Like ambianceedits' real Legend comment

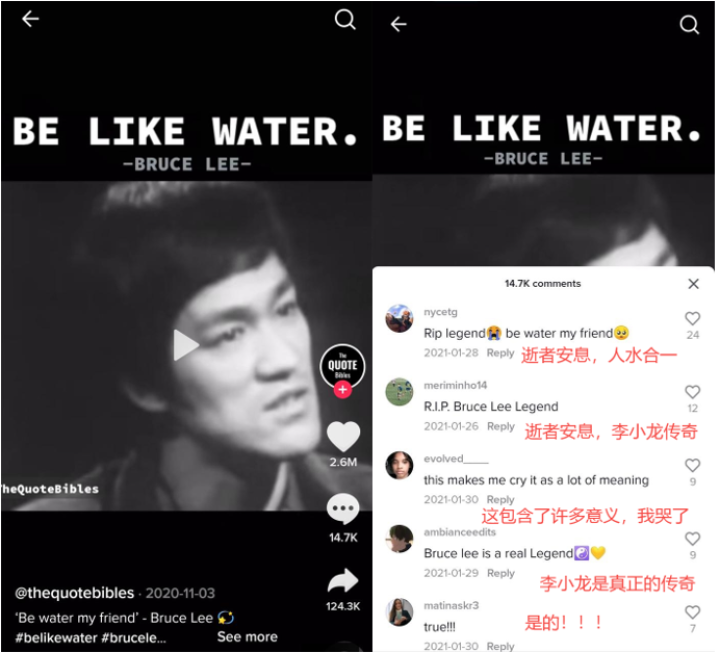pyautogui.click(x=692, y=539)
